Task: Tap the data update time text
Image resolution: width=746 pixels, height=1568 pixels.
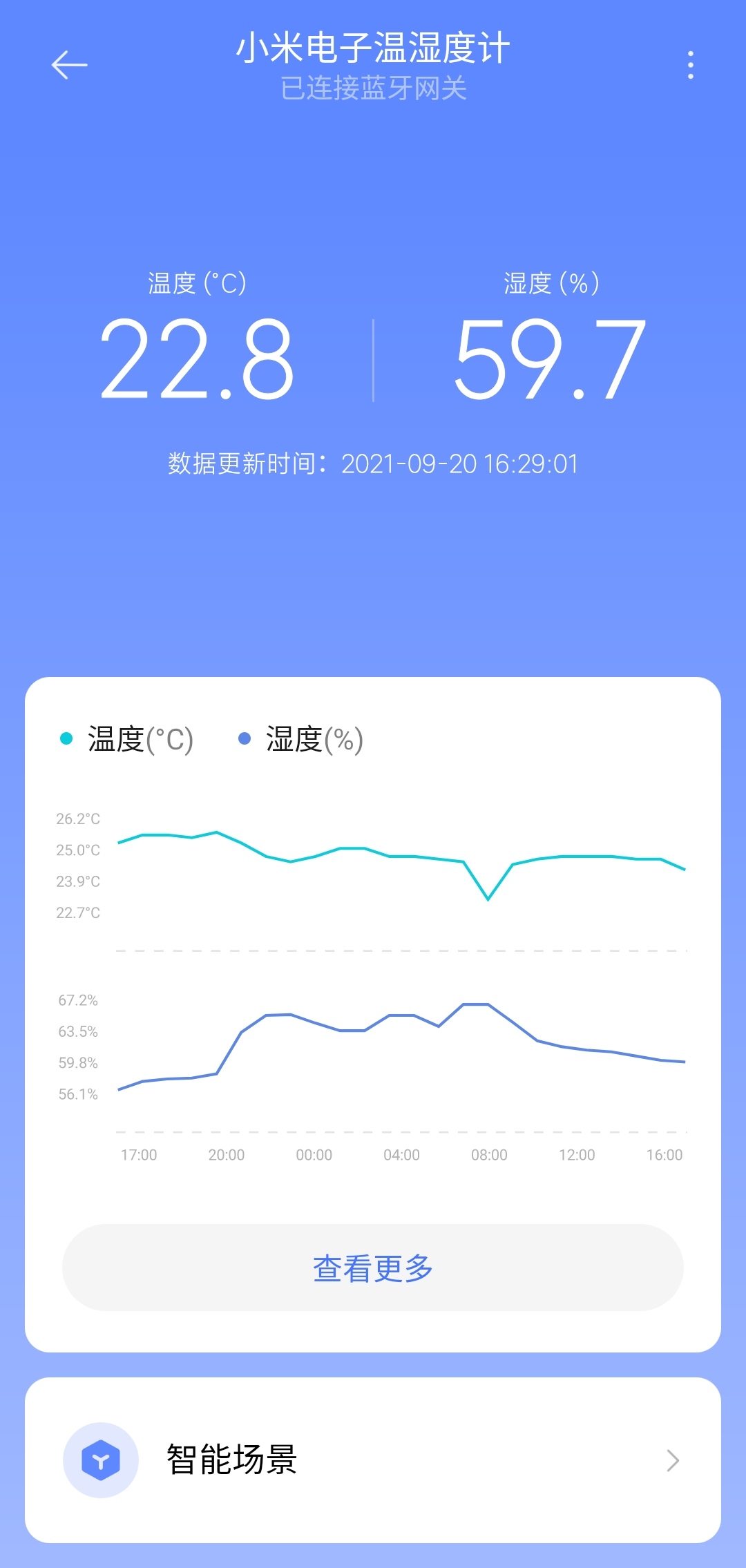Action: [373, 464]
